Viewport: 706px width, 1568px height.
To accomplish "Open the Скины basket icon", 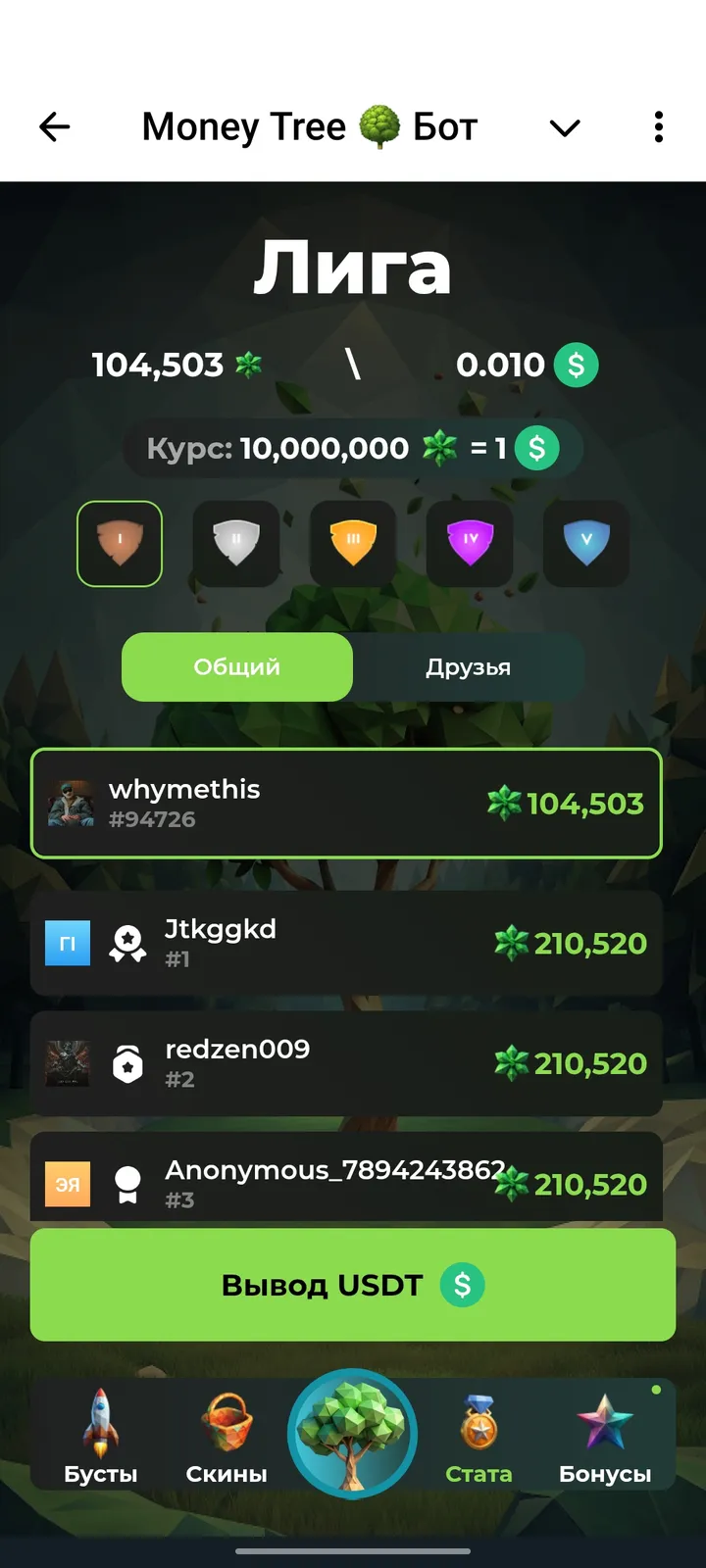I will click(226, 1421).
